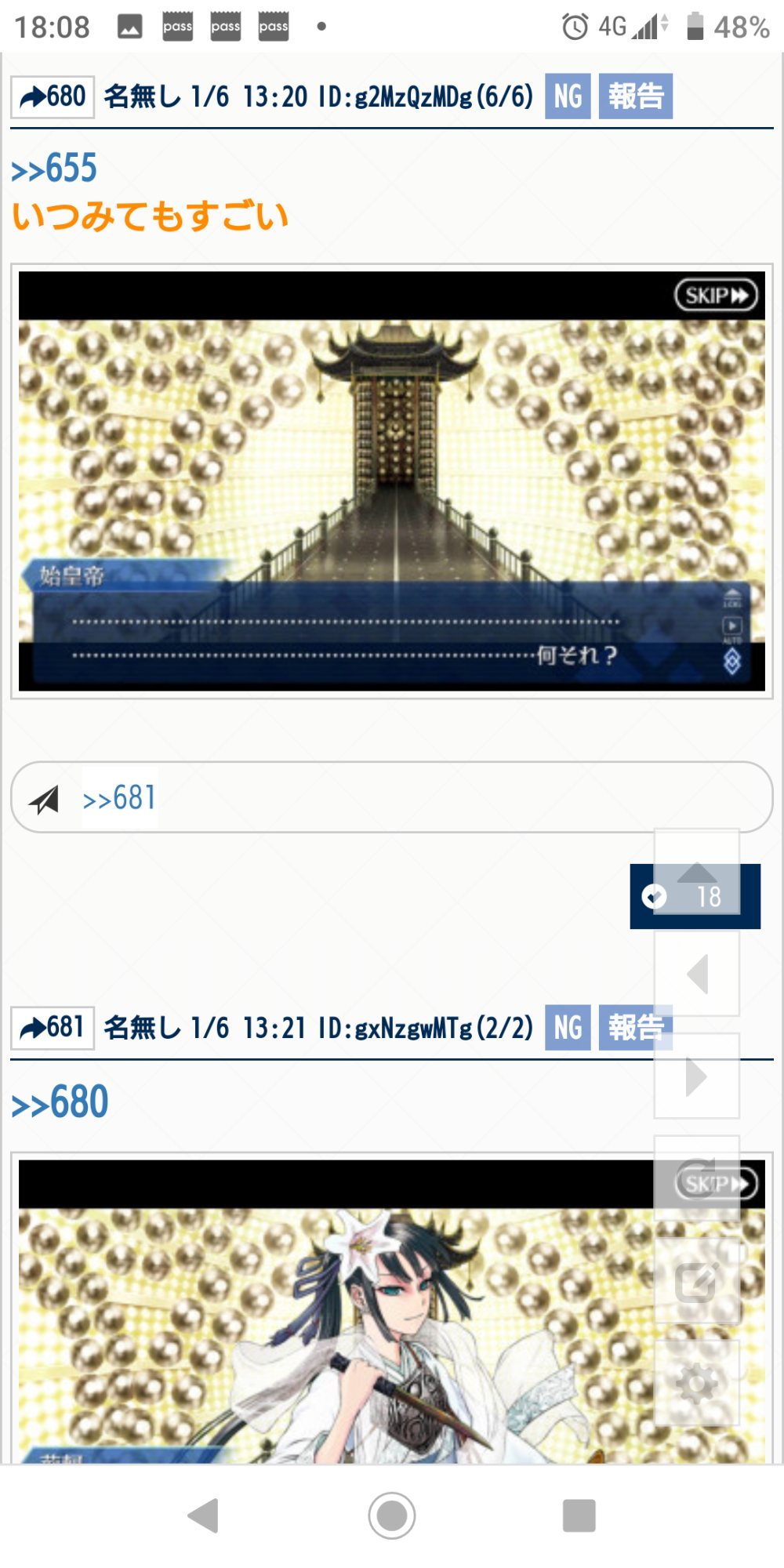Open the >>681 reply link
Screen dimensions: 784x1568
click(x=119, y=798)
